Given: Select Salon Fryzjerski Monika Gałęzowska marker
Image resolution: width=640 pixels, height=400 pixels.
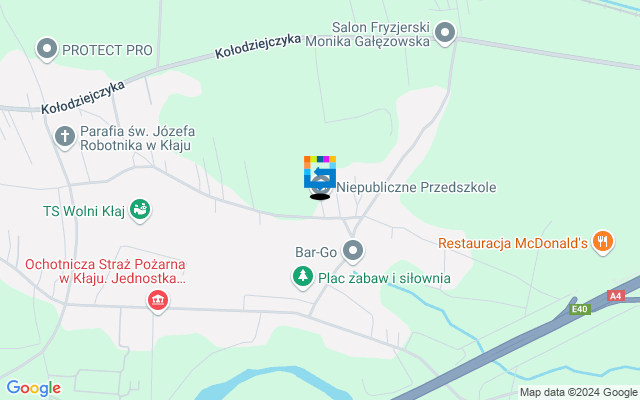Looking at the screenshot, I should point(445,33).
